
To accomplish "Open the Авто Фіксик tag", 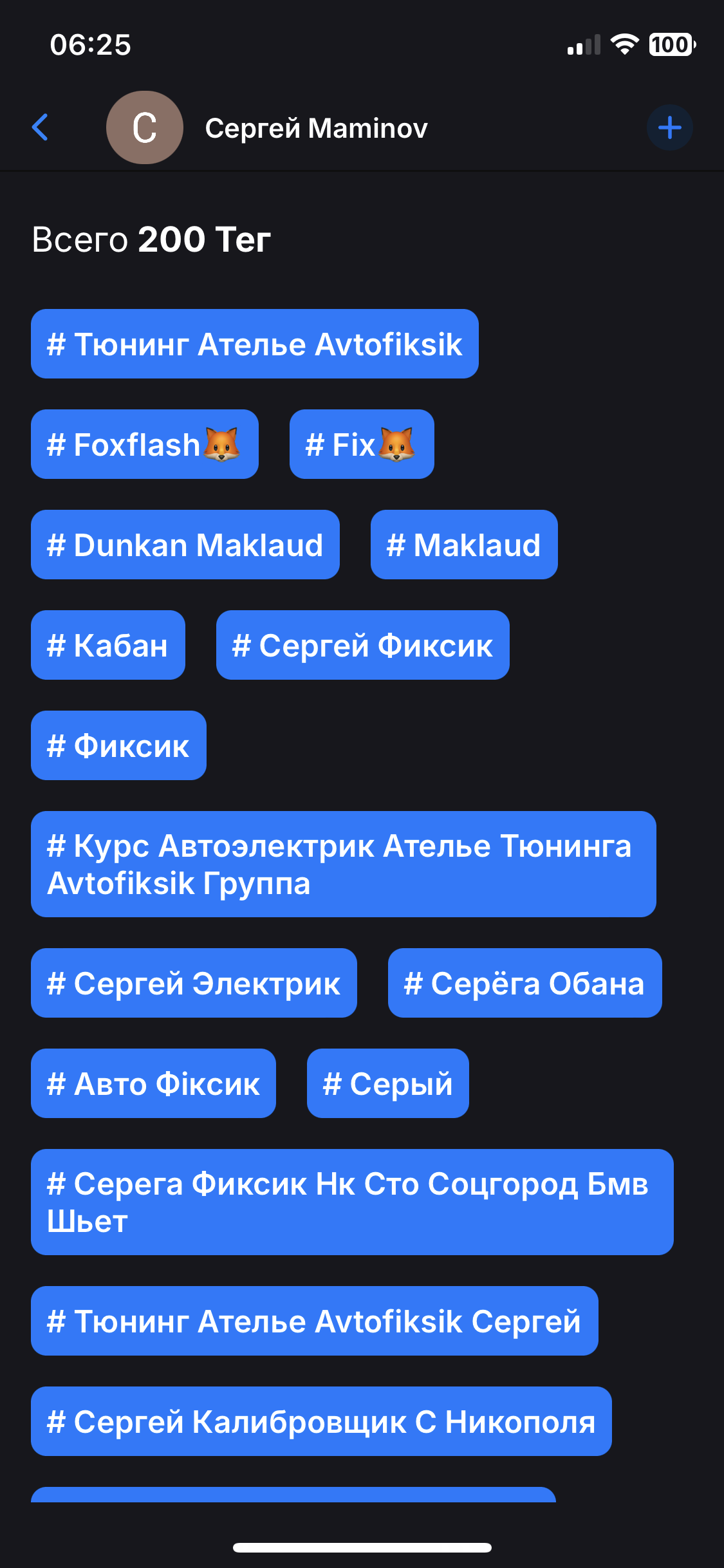I will [x=153, y=1083].
